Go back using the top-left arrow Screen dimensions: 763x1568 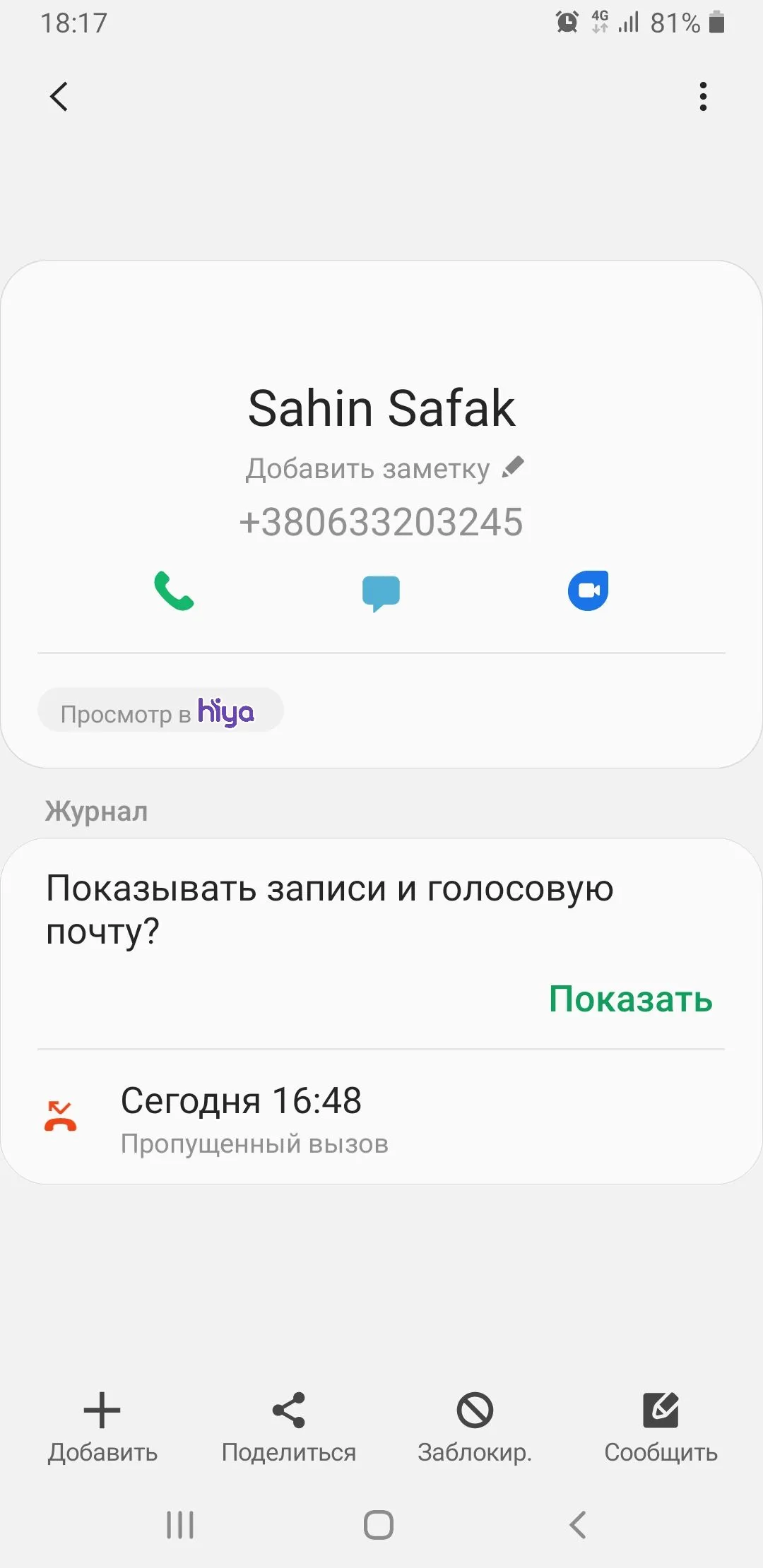(x=59, y=97)
